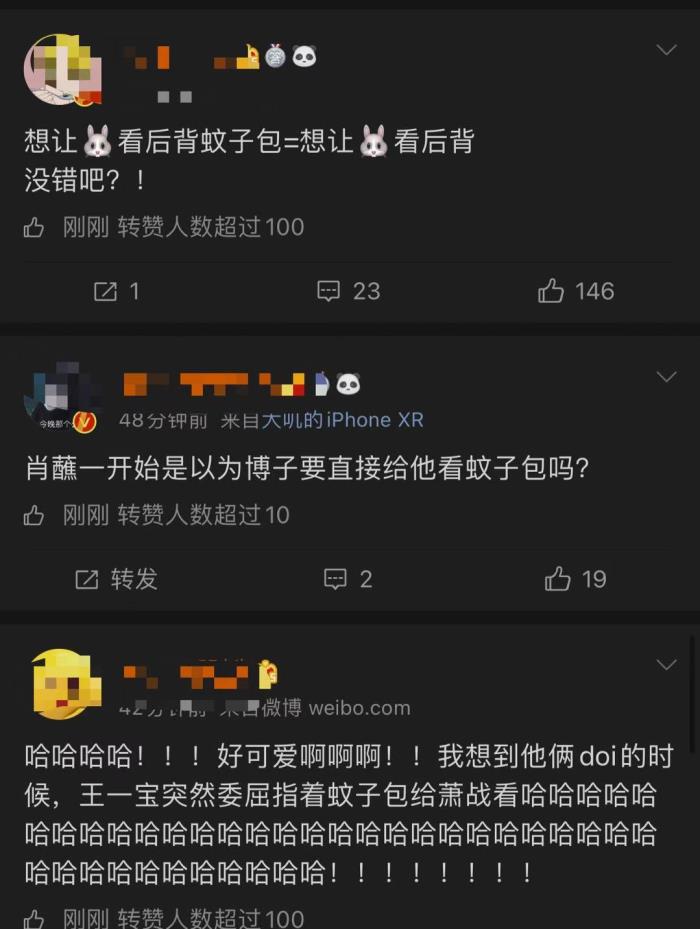
Task: Open the yellow avatar of the weibo.com poster
Action: (x=62, y=685)
